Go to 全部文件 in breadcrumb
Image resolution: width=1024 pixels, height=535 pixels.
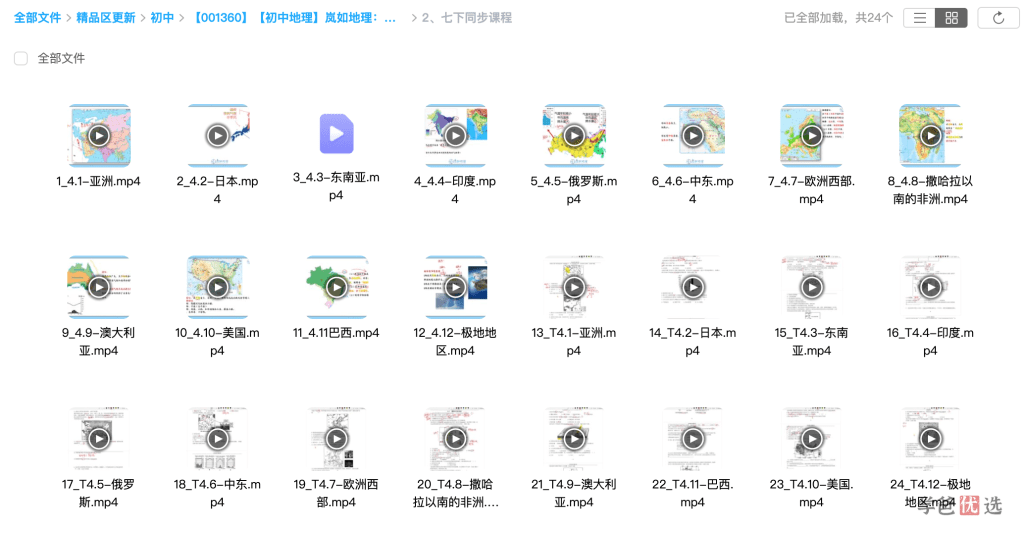tap(37, 18)
